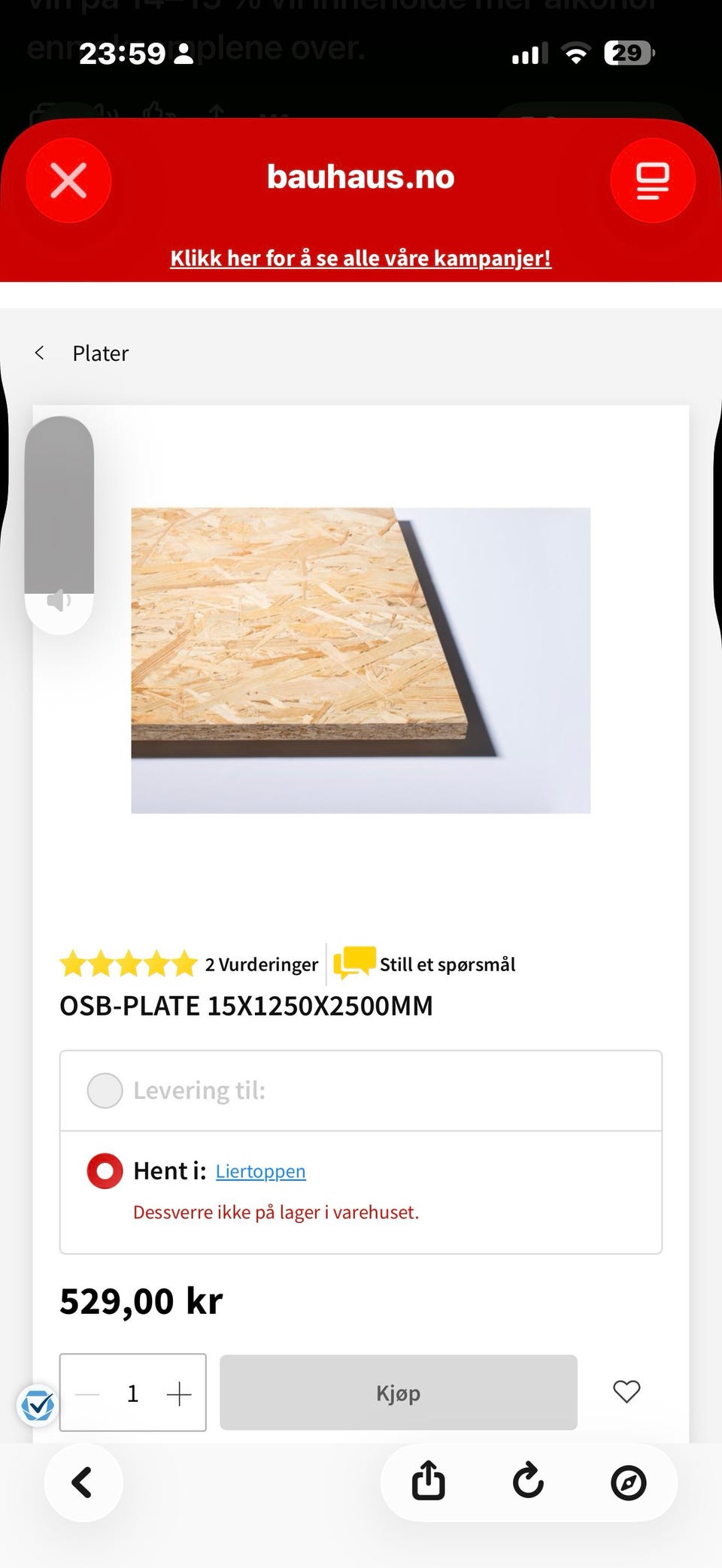Add product to wishlist with heart icon
The height and width of the screenshot is (1568, 722).
coord(626,1392)
